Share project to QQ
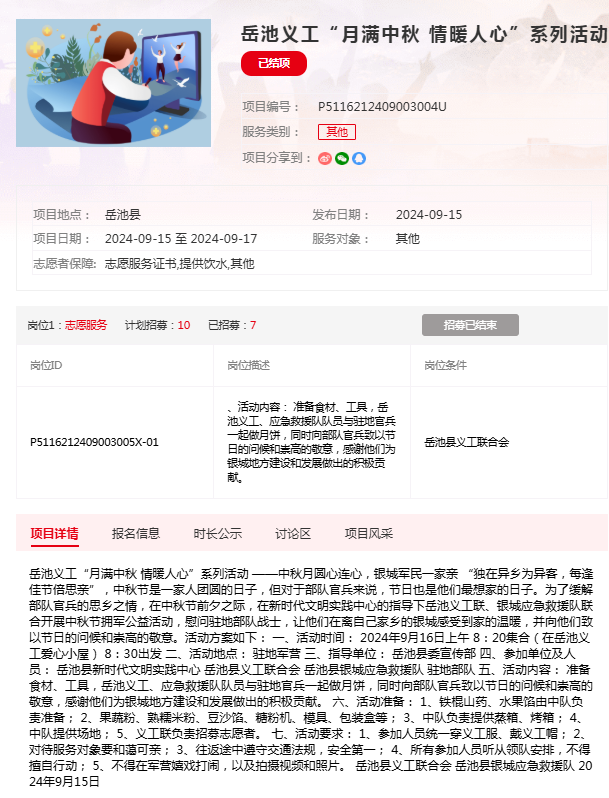The width and height of the screenshot is (609, 798). [358, 158]
